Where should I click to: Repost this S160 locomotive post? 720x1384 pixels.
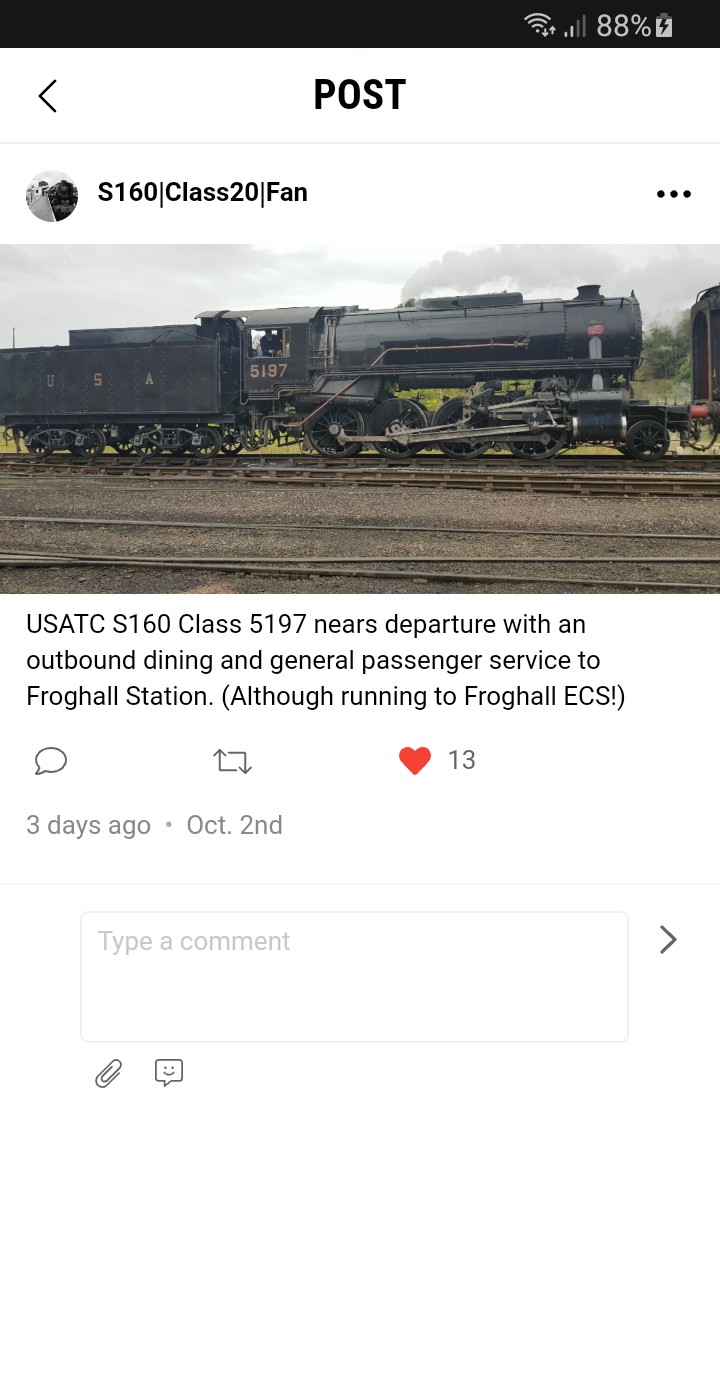tap(232, 761)
